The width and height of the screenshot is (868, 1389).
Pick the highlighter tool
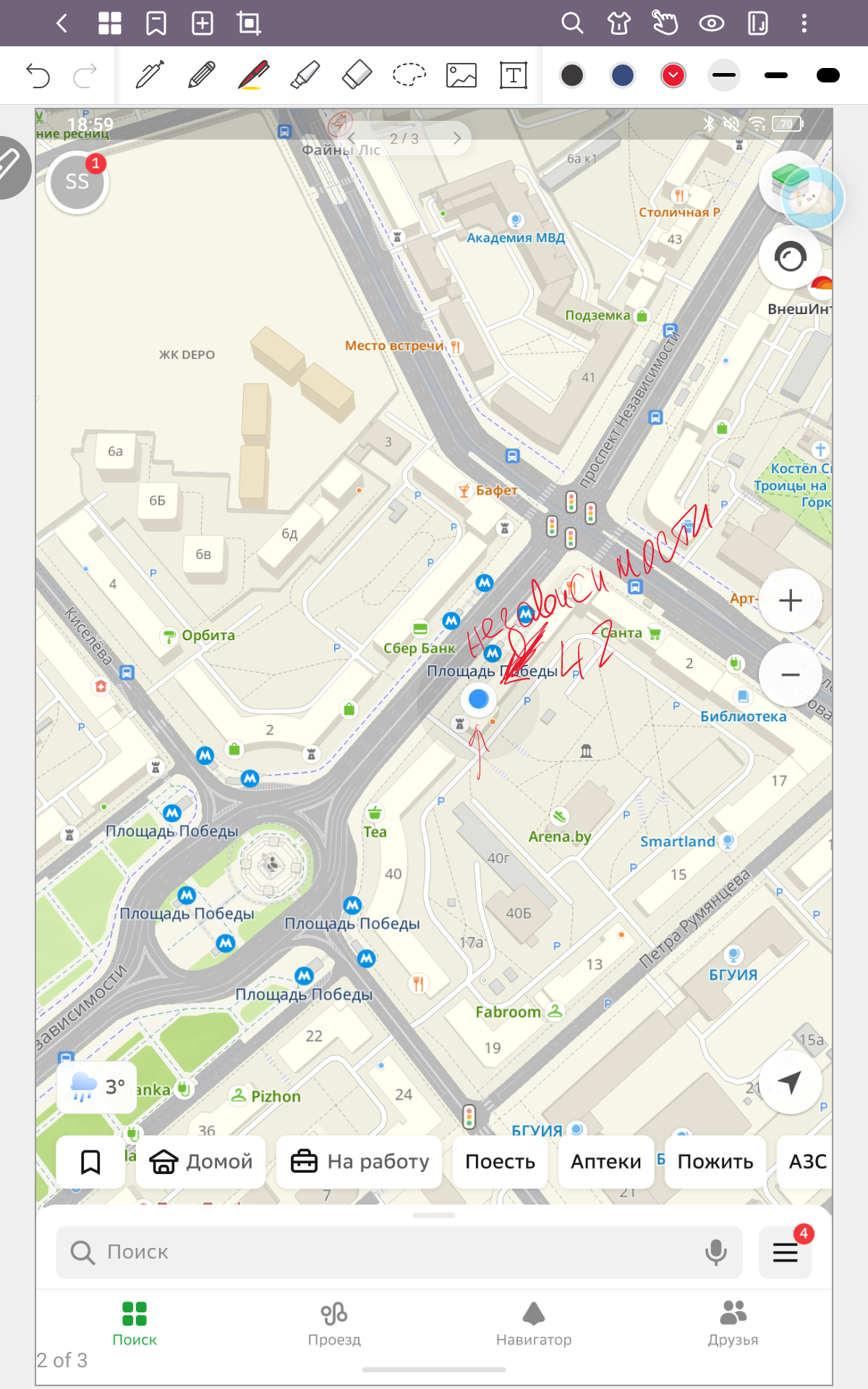tap(305, 75)
